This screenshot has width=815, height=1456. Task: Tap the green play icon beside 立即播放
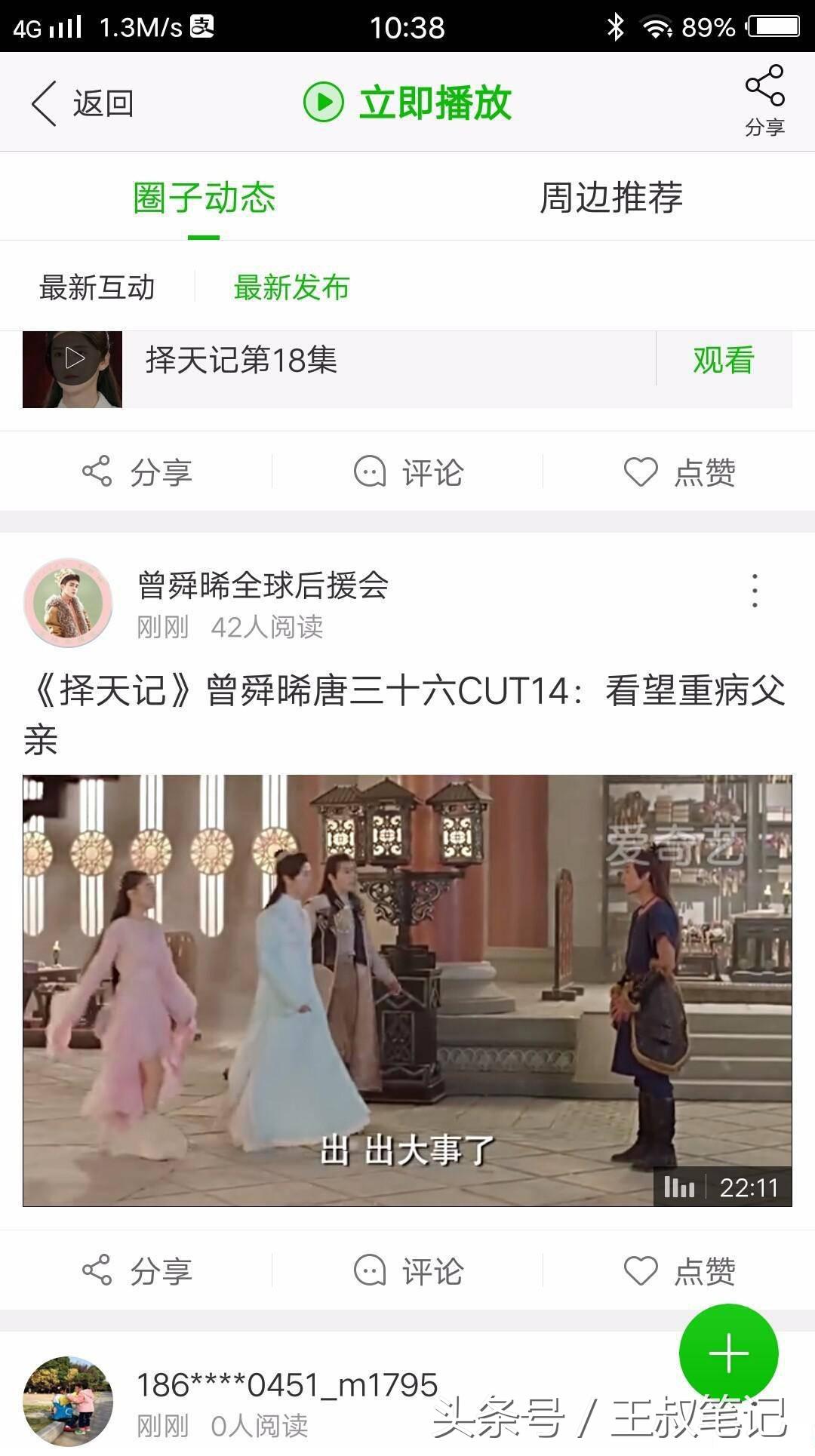click(323, 102)
